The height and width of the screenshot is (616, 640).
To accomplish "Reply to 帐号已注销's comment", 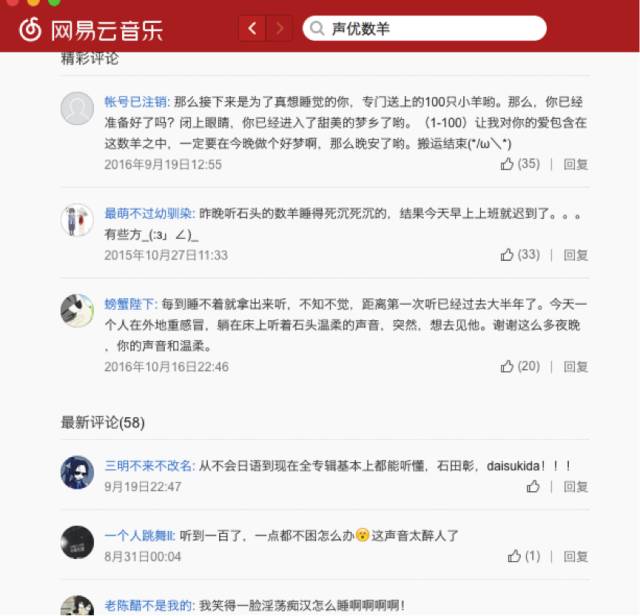I will (576, 164).
